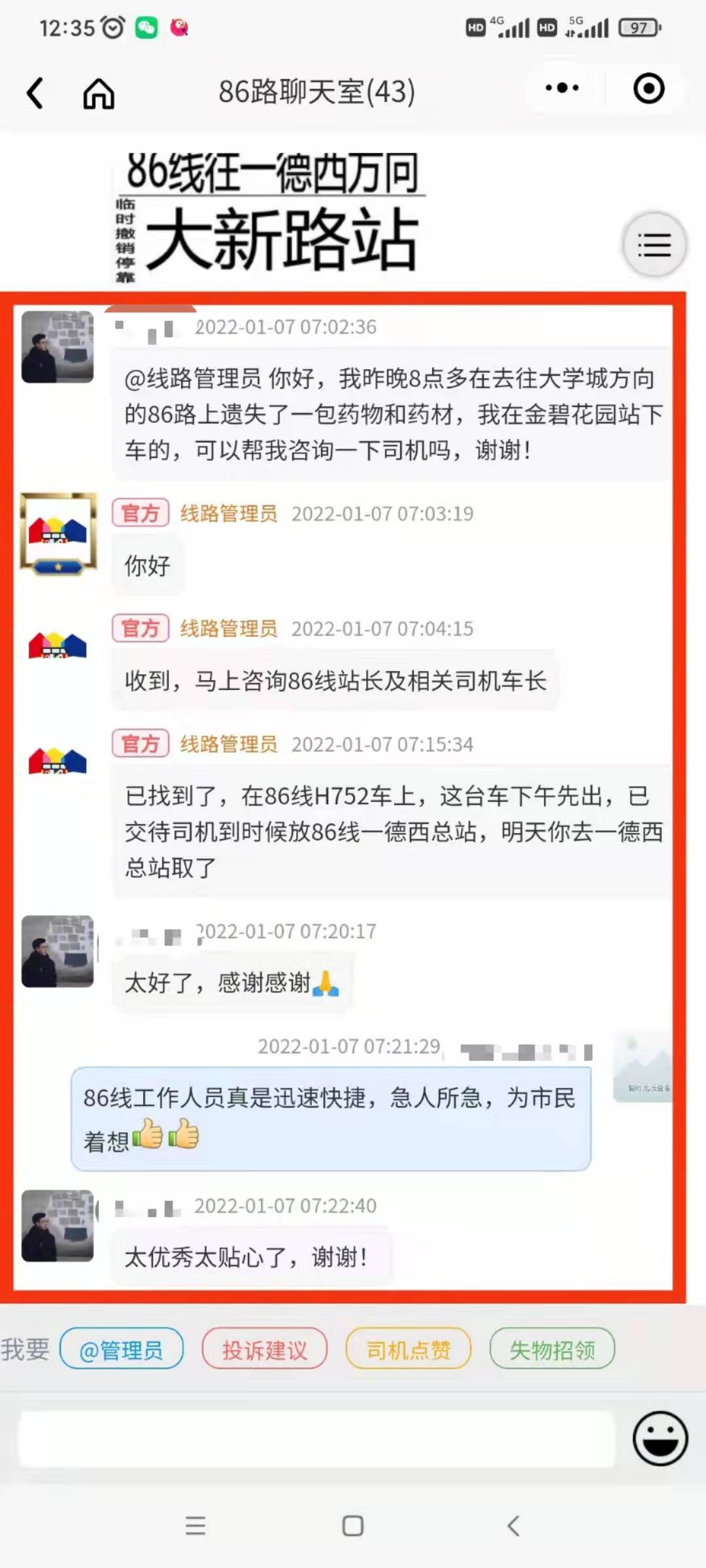Return to the mini program home
This screenshot has height=1568, width=706.
tap(99, 93)
